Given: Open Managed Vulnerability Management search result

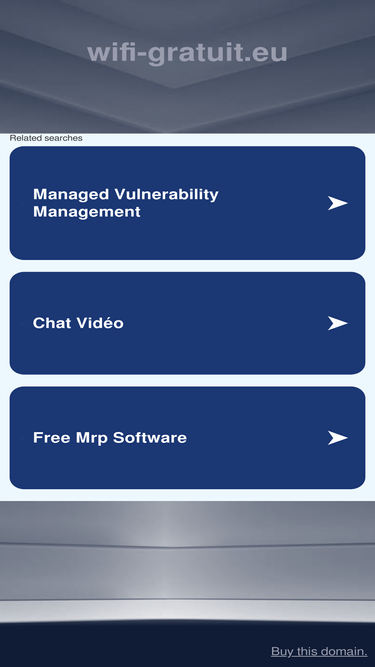Looking at the screenshot, I should [187, 203].
